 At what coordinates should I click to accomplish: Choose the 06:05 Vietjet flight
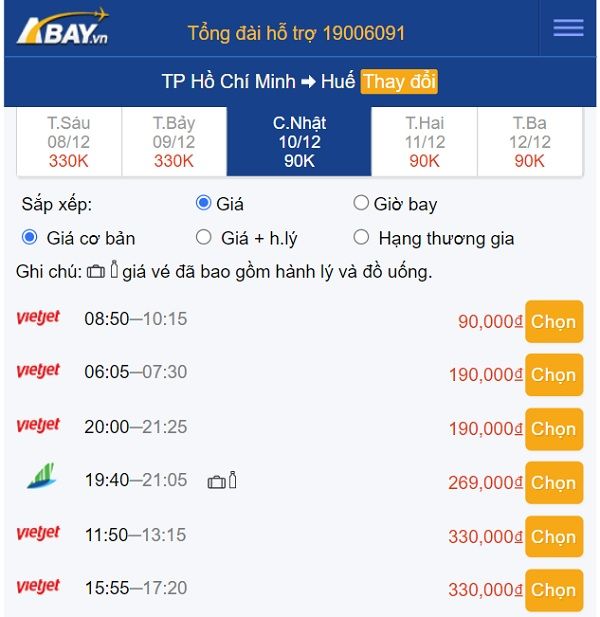click(554, 375)
